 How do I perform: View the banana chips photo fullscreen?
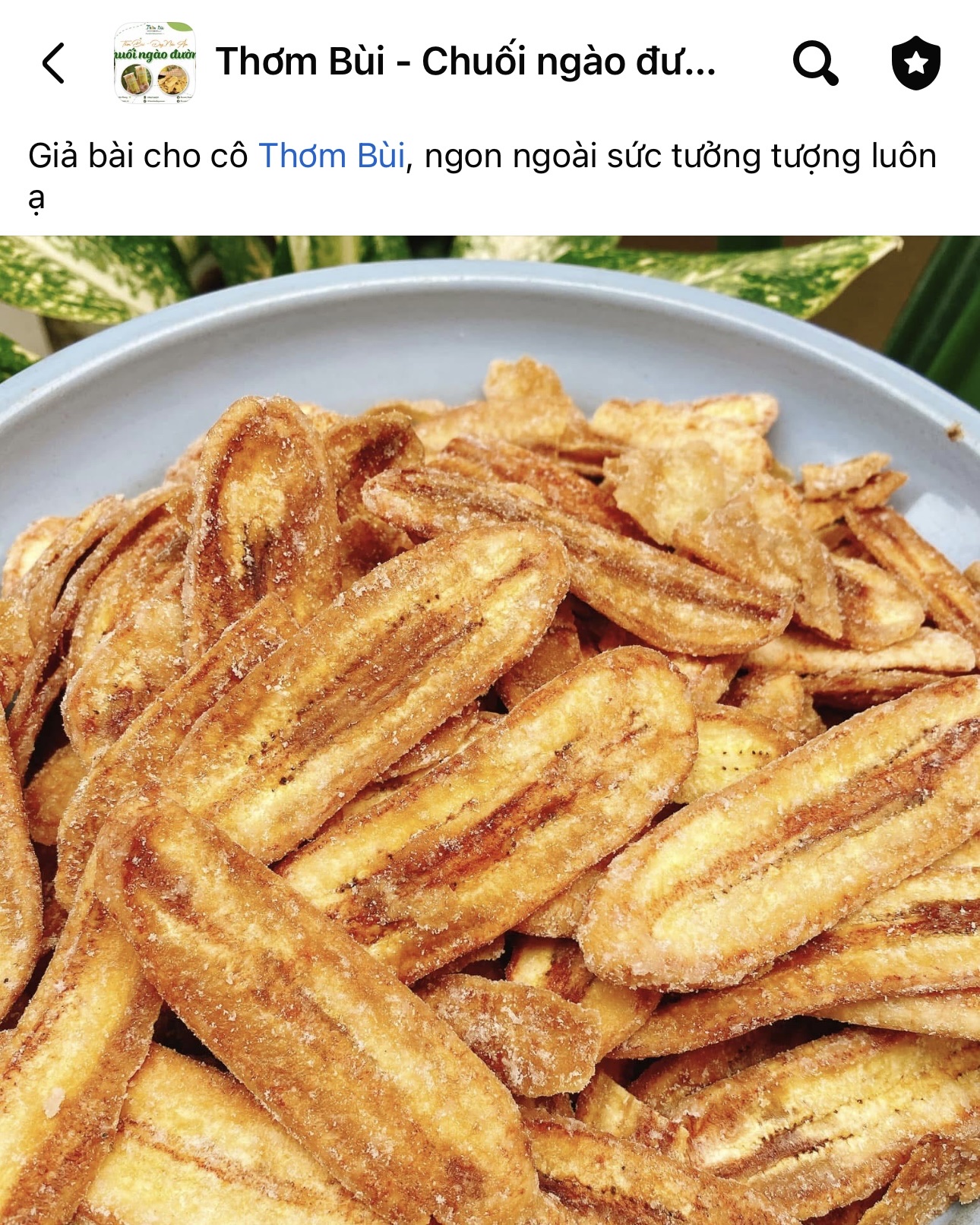pos(490,722)
